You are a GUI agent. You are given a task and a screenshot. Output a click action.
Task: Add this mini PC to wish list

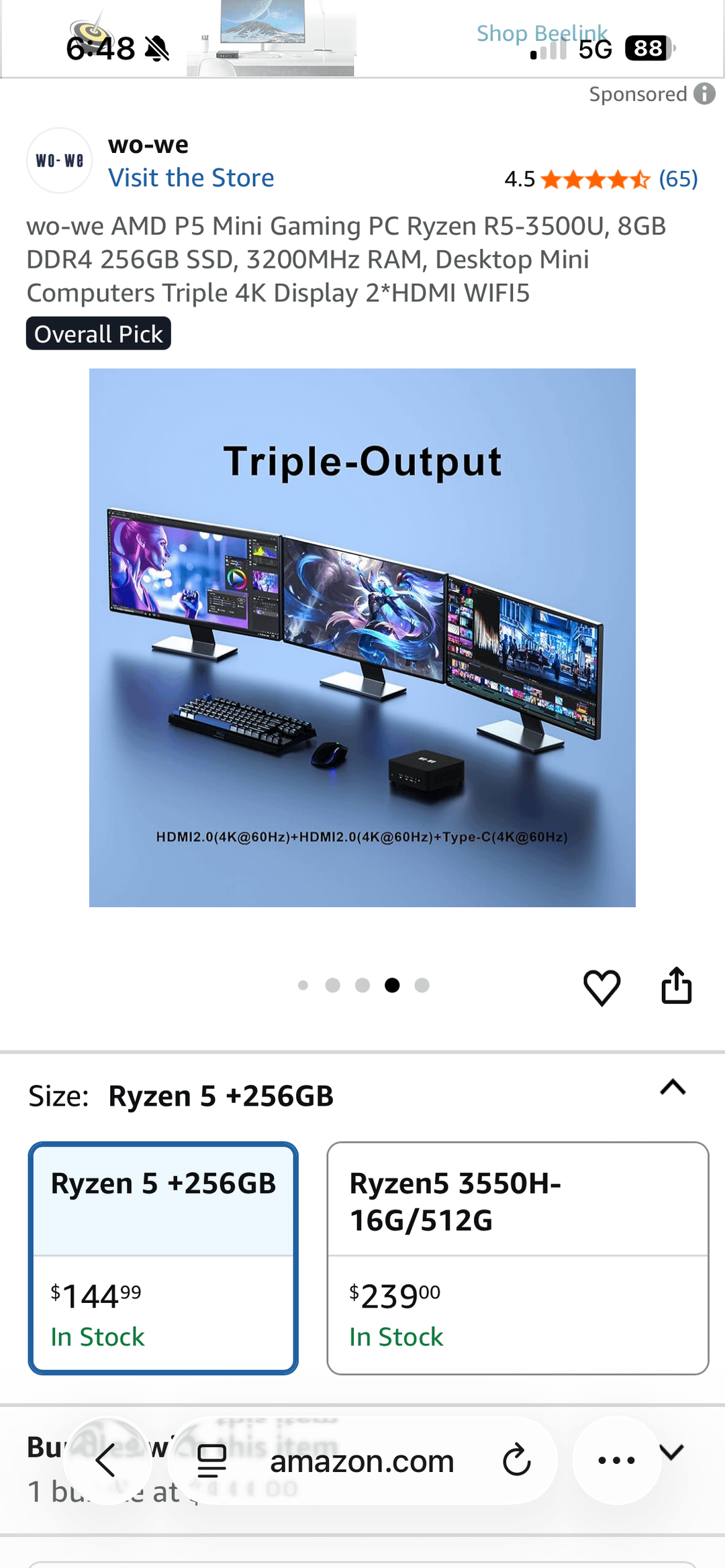(x=601, y=987)
